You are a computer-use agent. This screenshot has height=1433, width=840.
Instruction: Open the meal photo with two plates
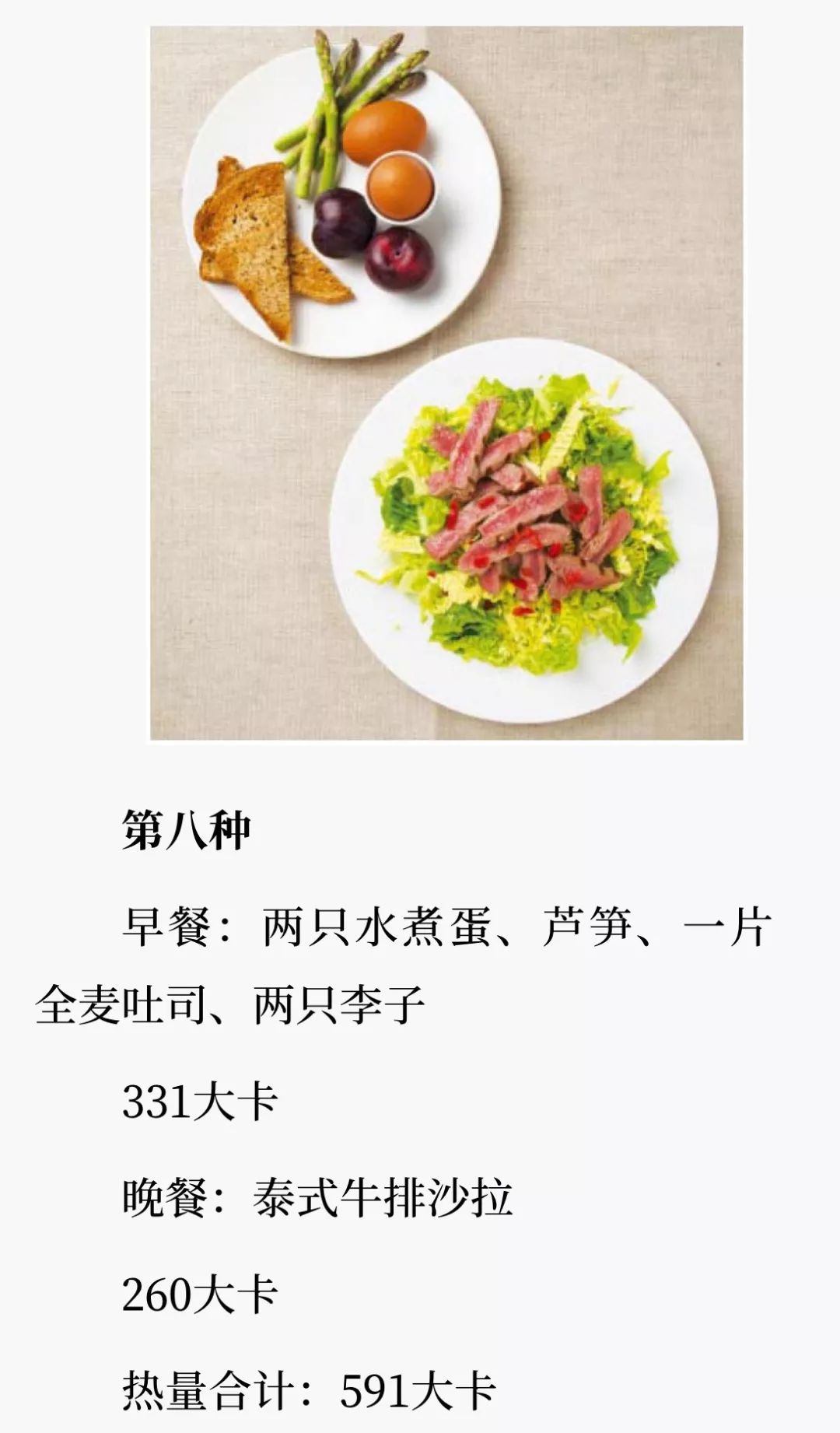(x=446, y=383)
